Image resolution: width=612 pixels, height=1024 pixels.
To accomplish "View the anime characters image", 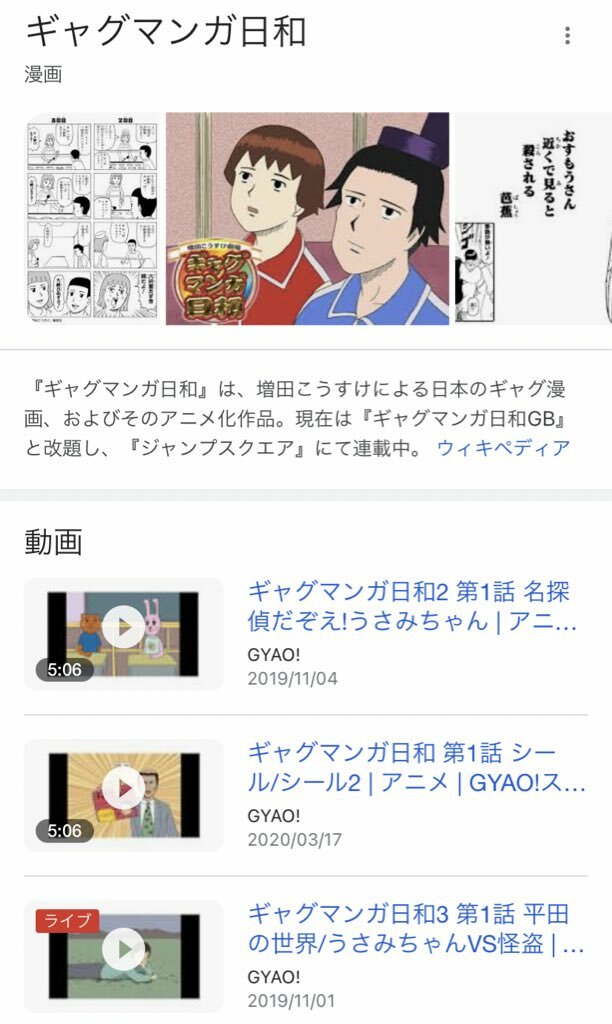I will pyautogui.click(x=307, y=218).
